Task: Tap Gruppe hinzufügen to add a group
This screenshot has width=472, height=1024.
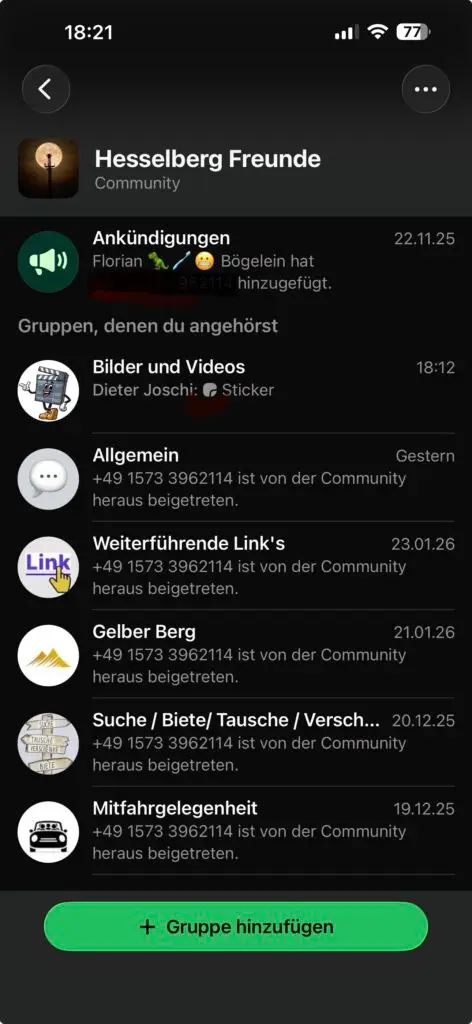Action: tap(236, 926)
